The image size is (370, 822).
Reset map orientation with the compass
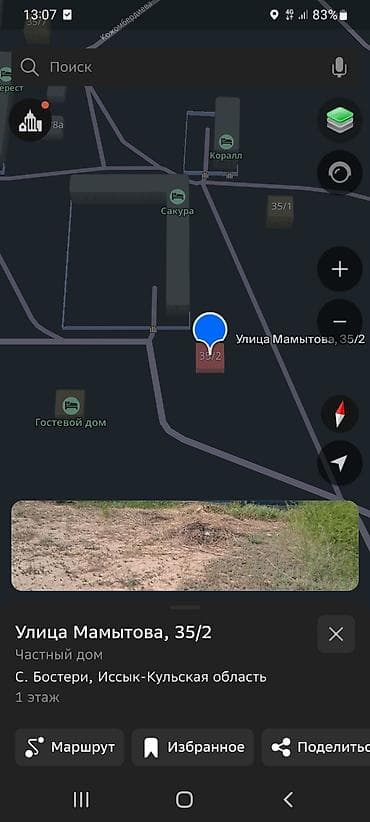pyautogui.click(x=340, y=414)
